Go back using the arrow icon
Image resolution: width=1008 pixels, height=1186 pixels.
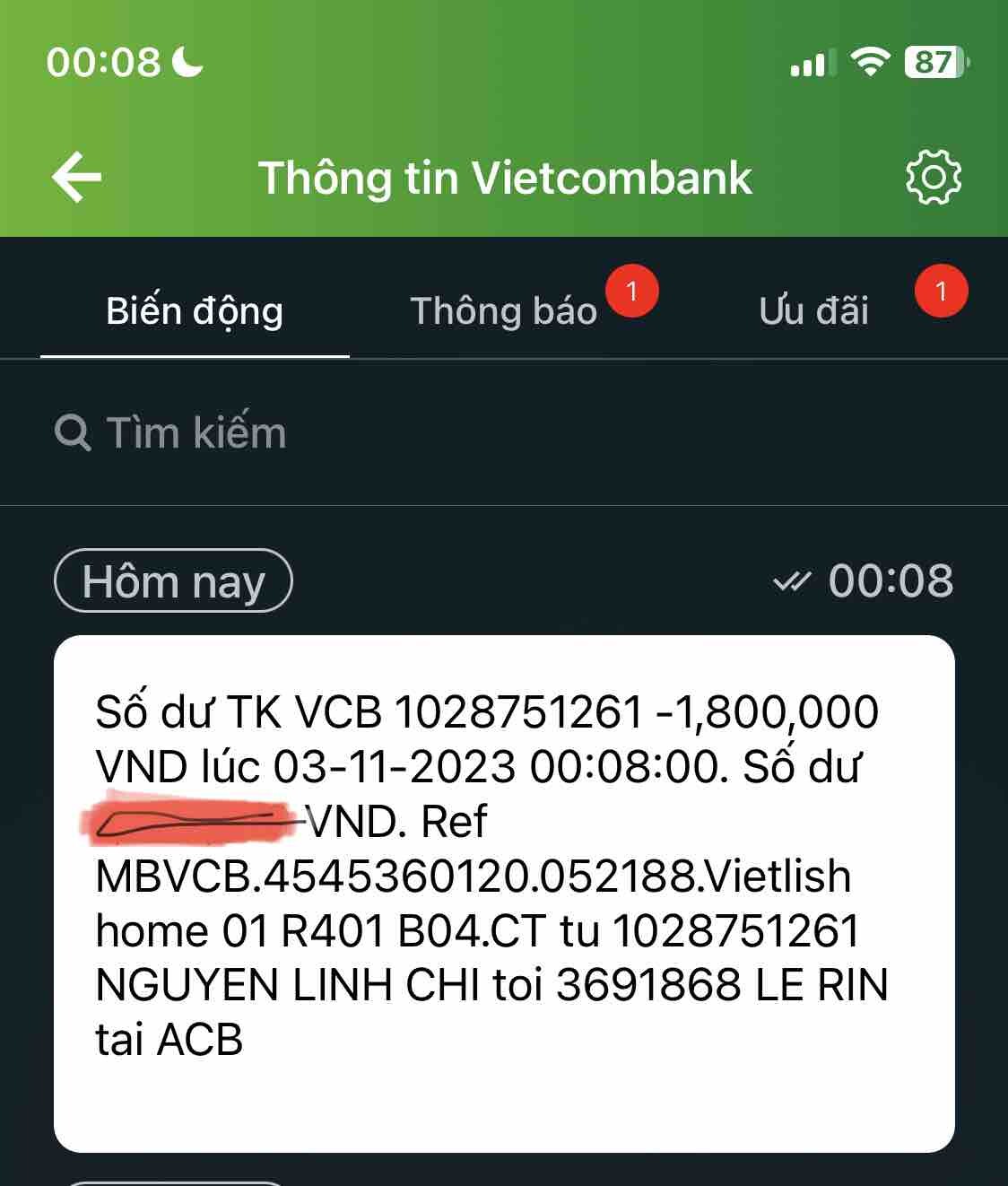click(x=77, y=177)
